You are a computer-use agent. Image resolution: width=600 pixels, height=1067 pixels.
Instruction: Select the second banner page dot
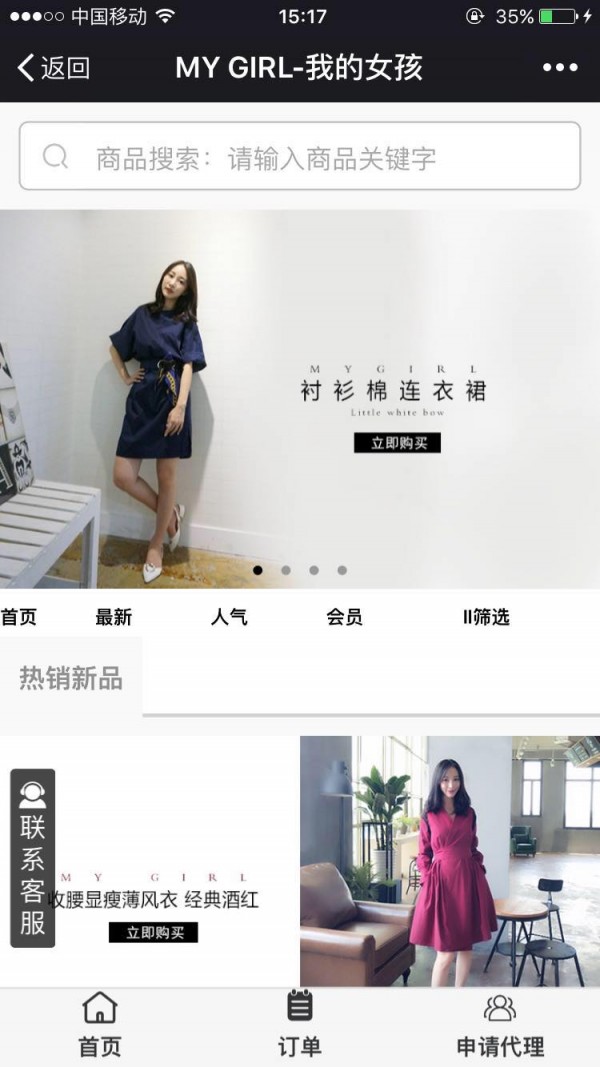pyautogui.click(x=286, y=570)
